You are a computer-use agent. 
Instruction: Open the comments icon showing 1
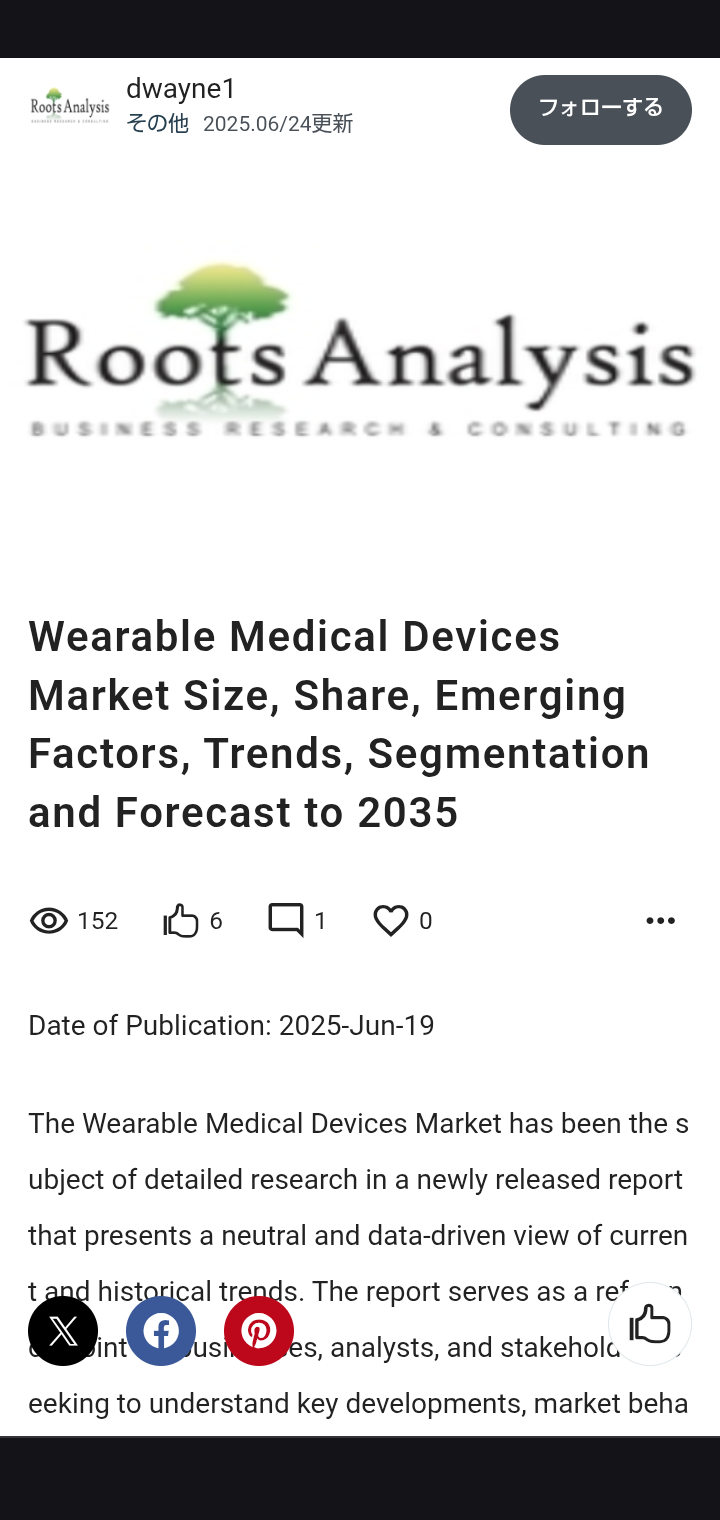(x=285, y=920)
